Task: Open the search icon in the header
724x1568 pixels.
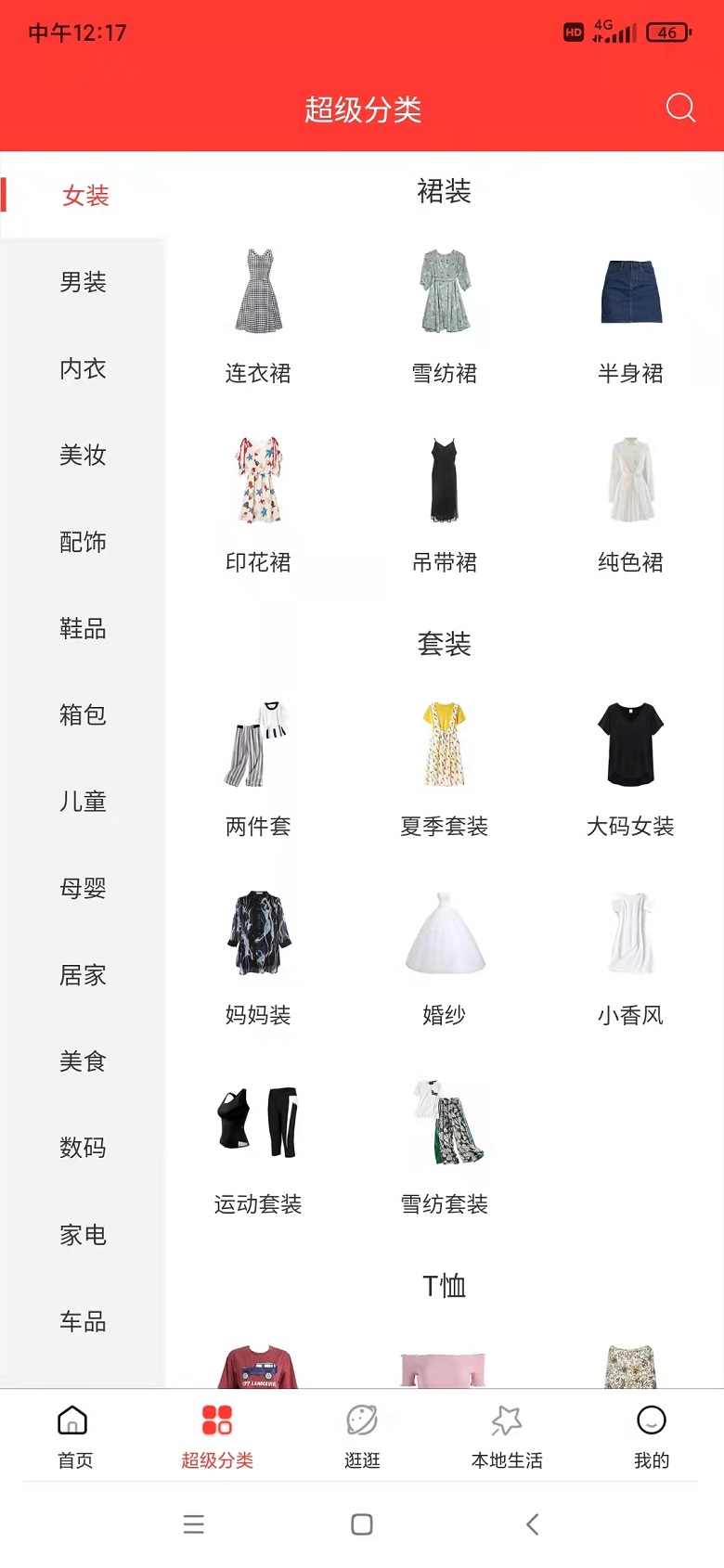Action: [x=680, y=108]
